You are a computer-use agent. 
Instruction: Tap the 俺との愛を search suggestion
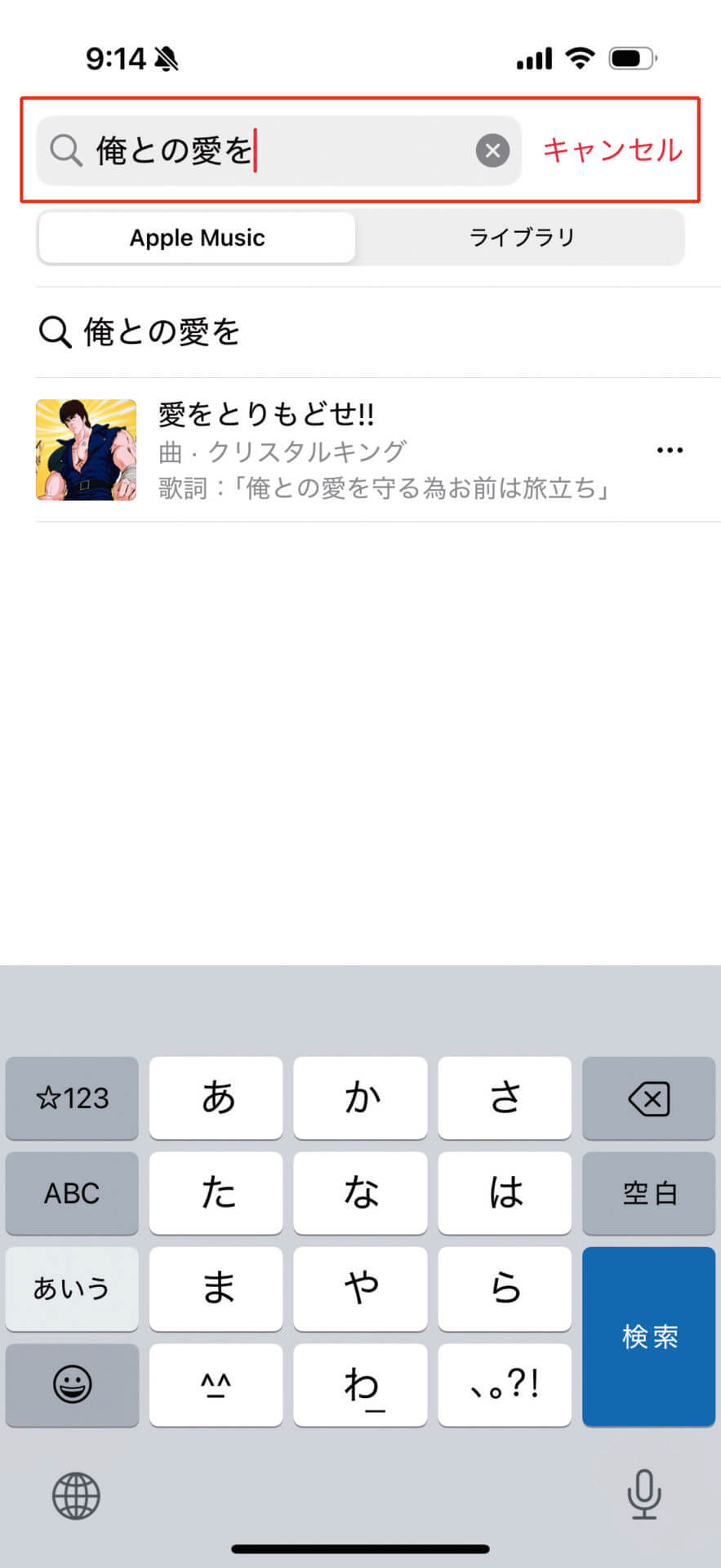coord(161,332)
